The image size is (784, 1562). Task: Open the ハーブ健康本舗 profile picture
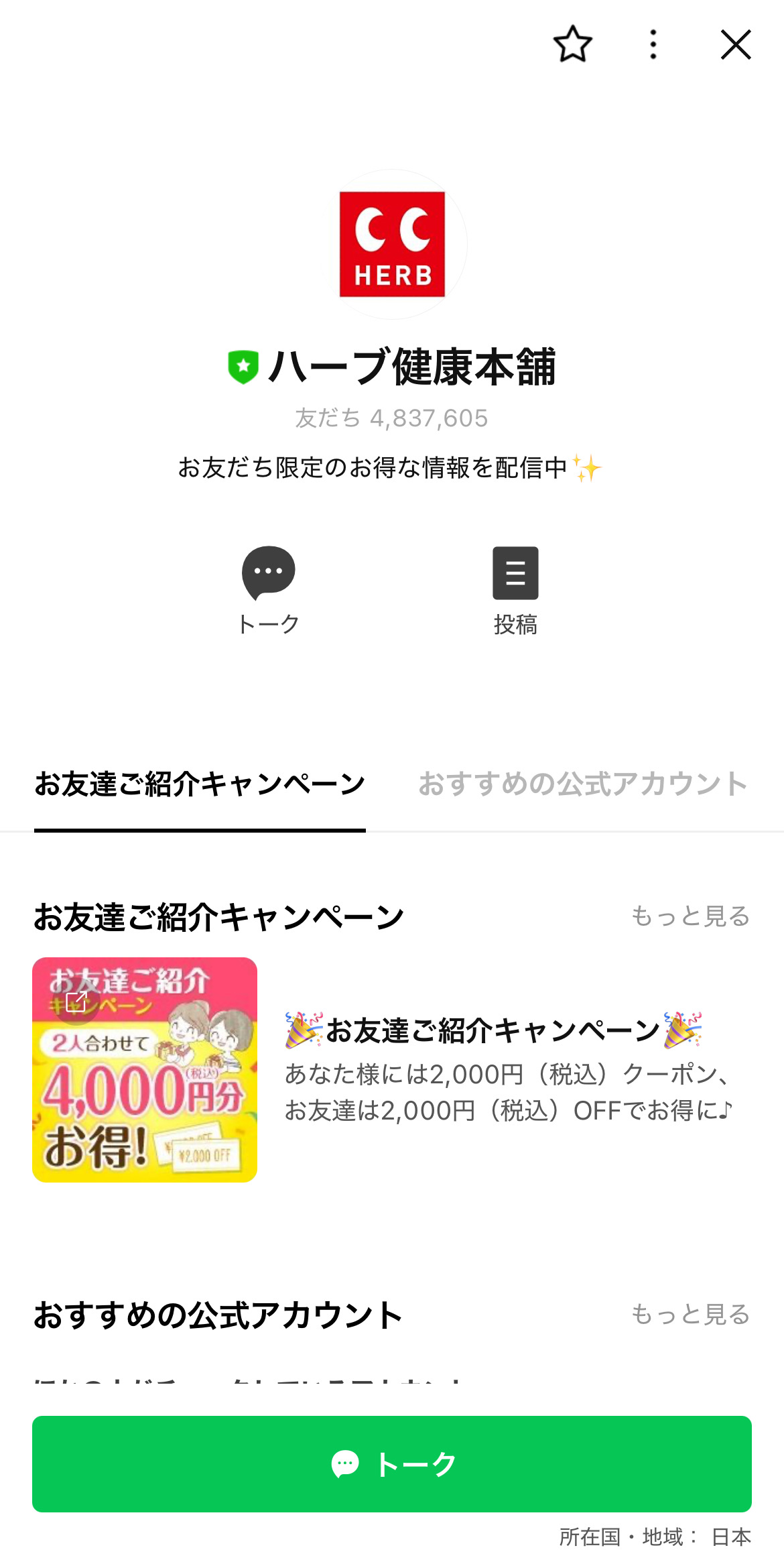coord(392,244)
